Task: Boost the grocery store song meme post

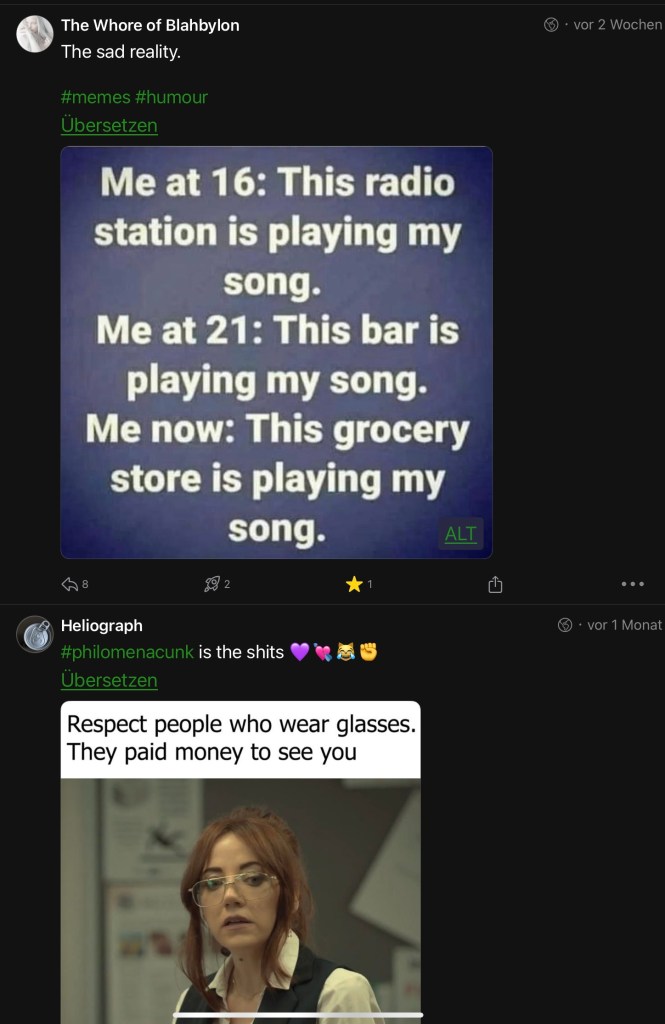Action: [211, 584]
